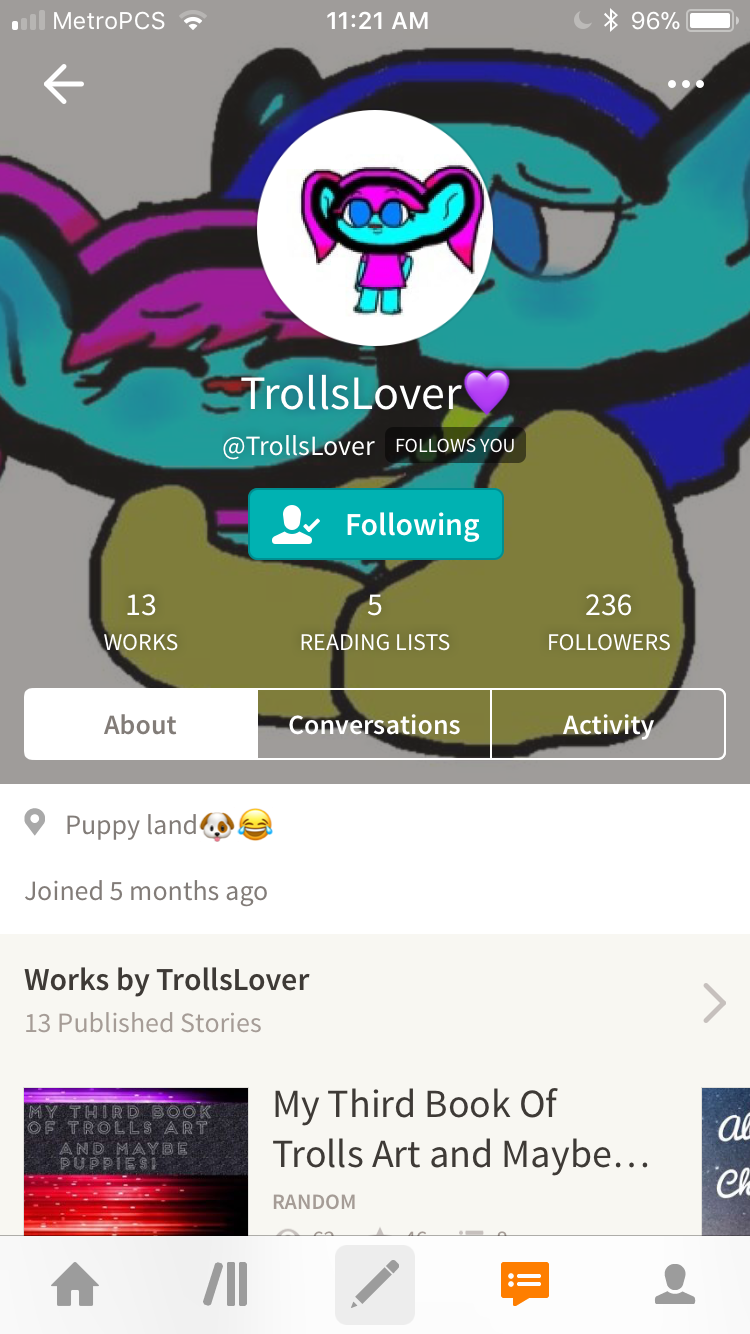The width and height of the screenshot is (750, 1334).
Task: Open the 13 Works count
Action: tap(141, 622)
